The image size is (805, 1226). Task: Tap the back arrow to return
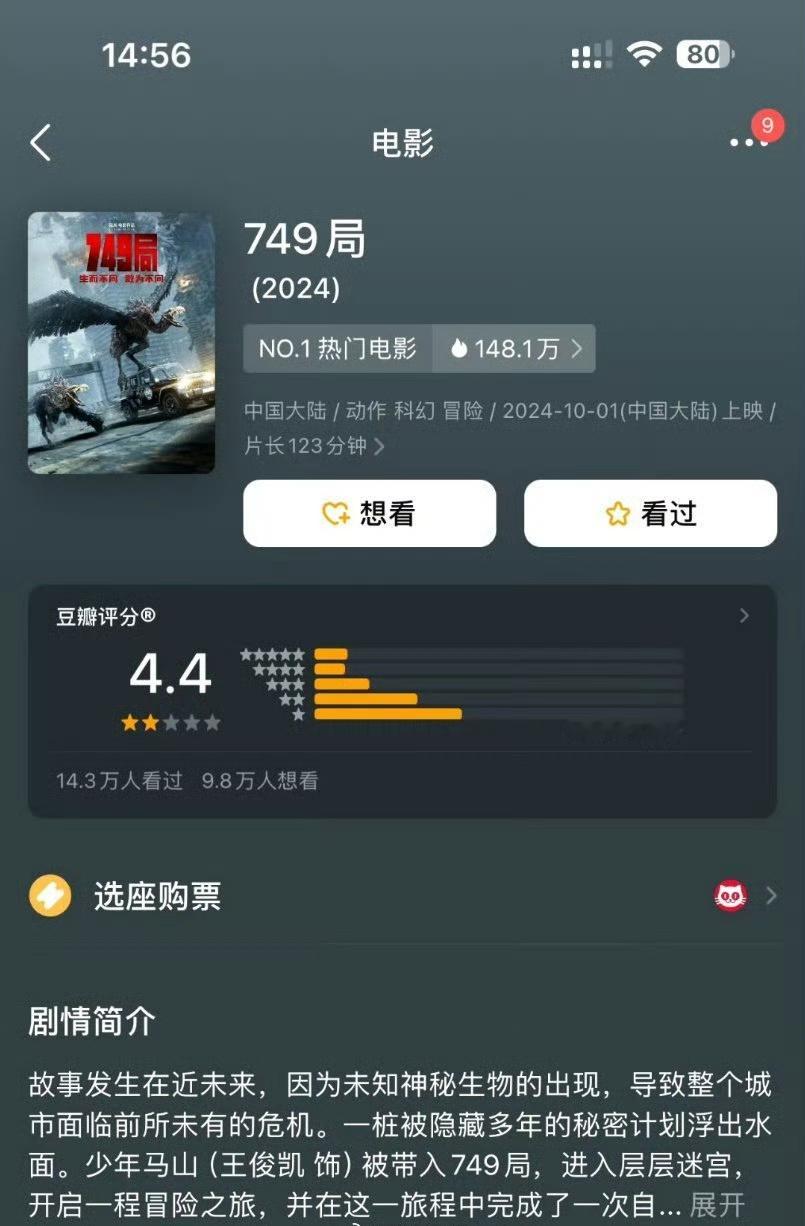pyautogui.click(x=40, y=143)
